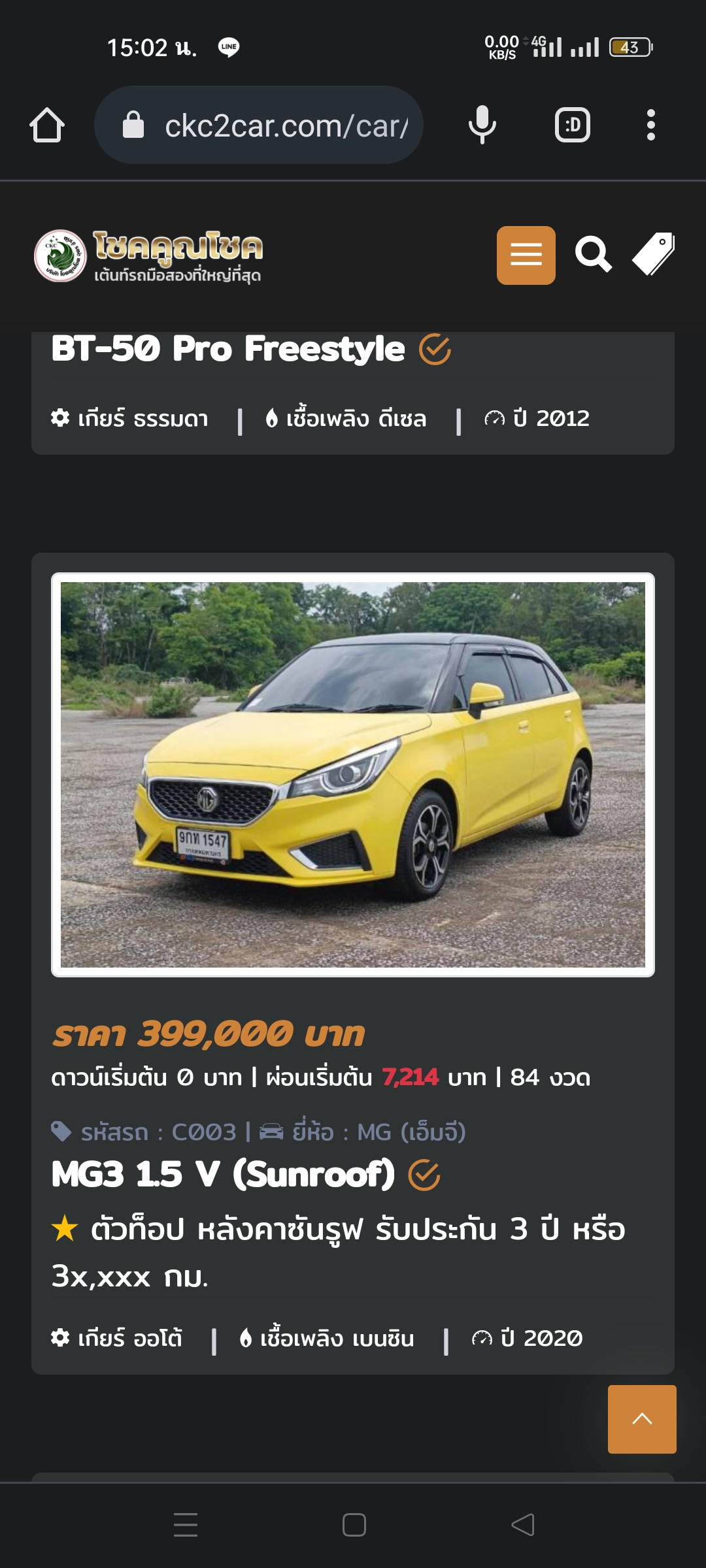
Task: Open the browser overflow menu
Action: (x=650, y=125)
